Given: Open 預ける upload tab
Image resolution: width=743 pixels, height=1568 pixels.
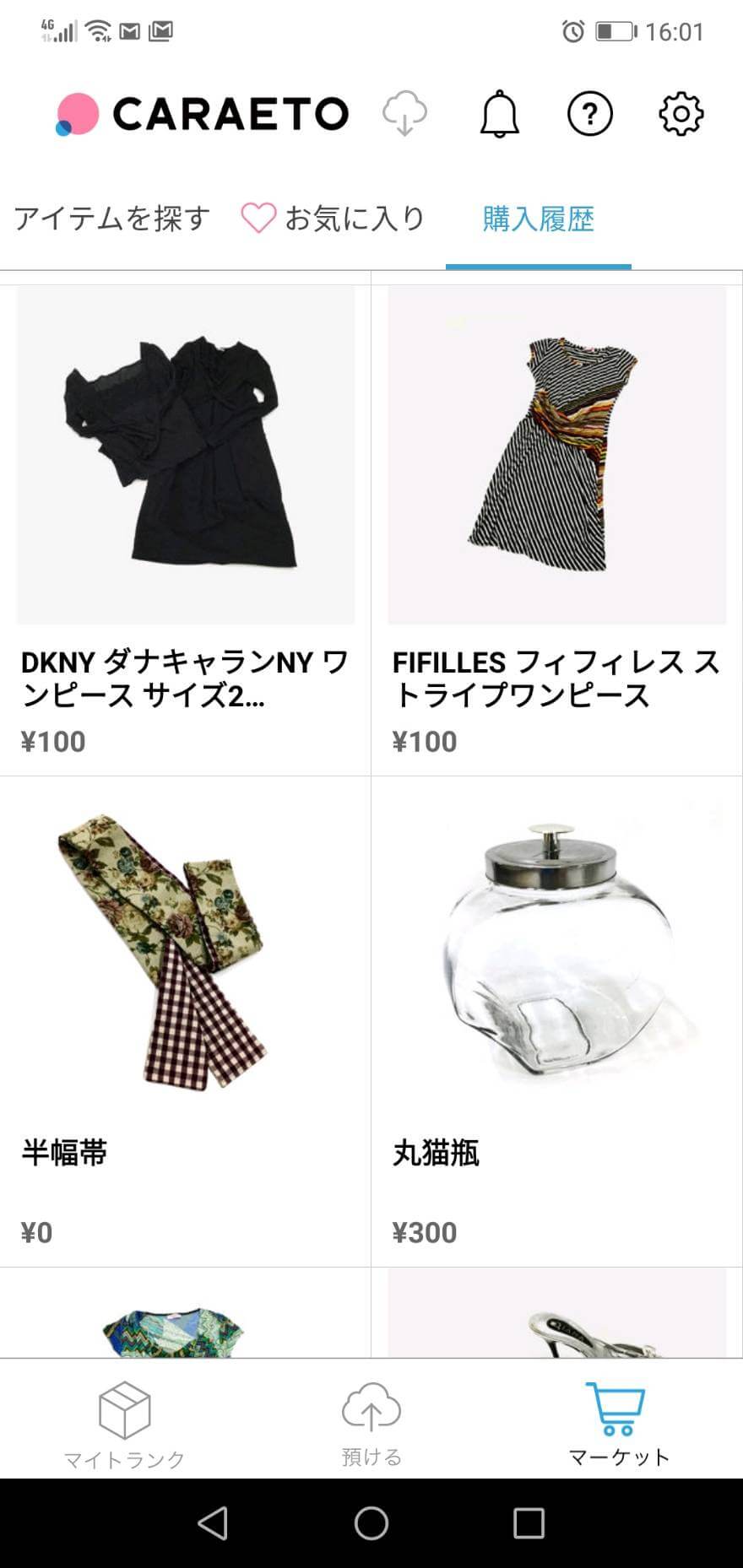Looking at the screenshot, I should 371,1425.
